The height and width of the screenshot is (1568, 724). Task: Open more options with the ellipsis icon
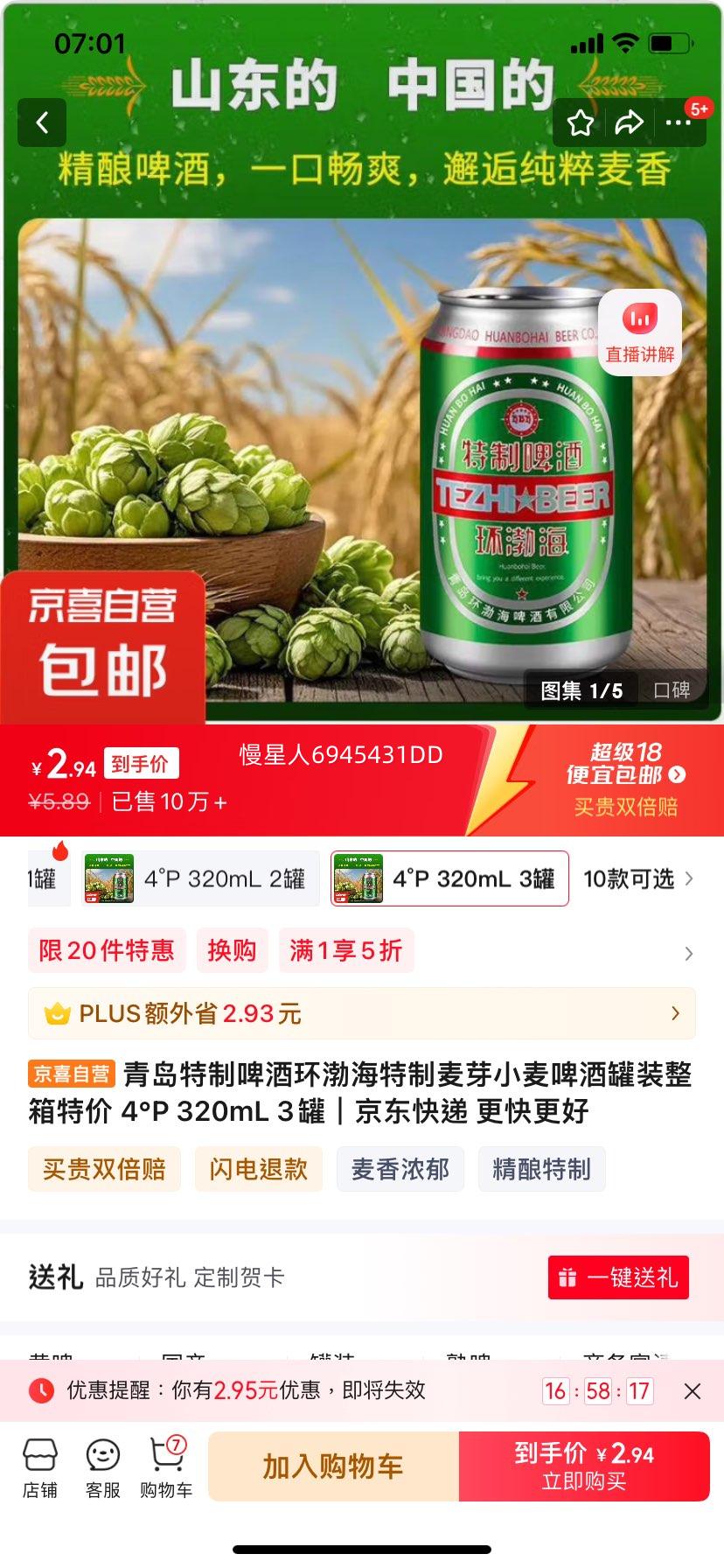(x=679, y=122)
